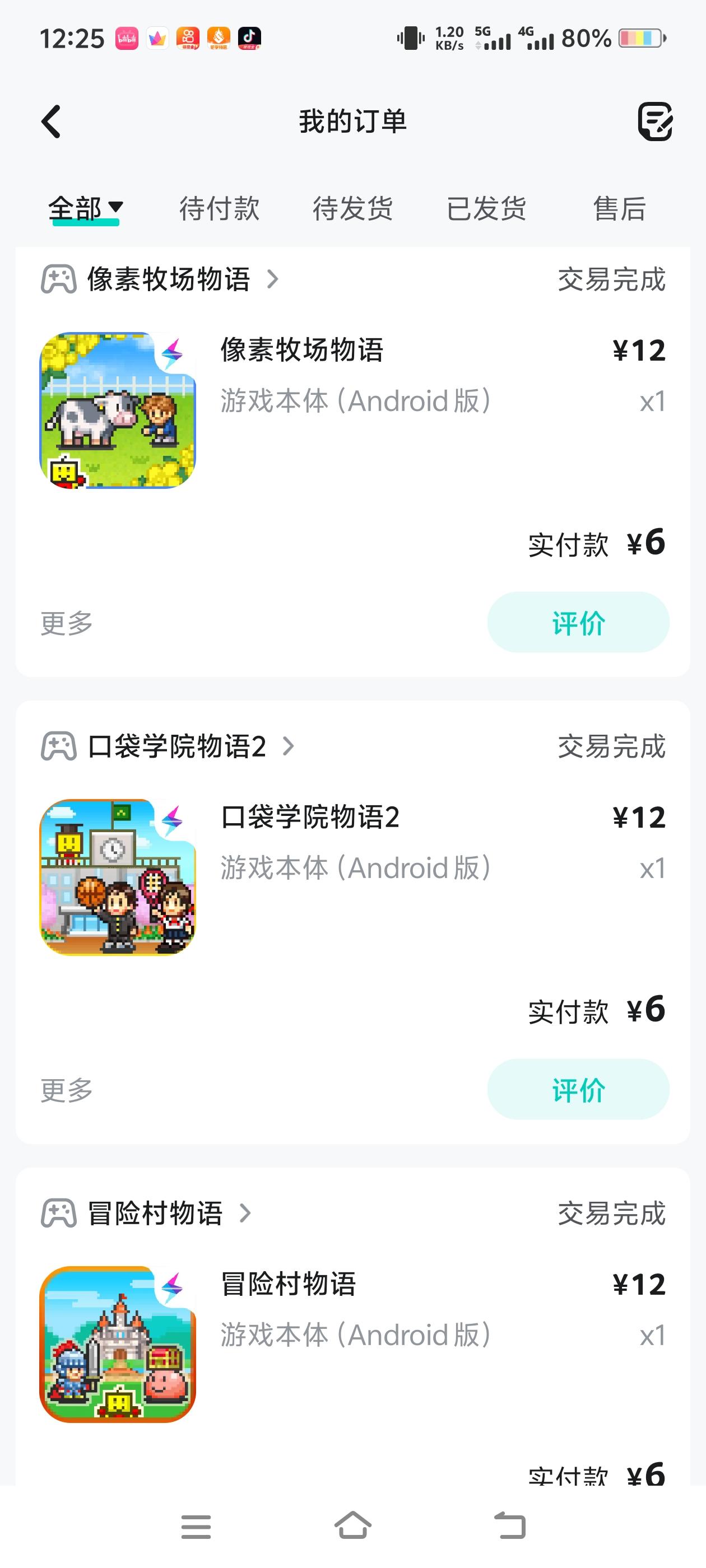This screenshot has width=706, height=1568.
Task: Rate the 像素牧场物语 order with 评价
Action: pos(578,623)
